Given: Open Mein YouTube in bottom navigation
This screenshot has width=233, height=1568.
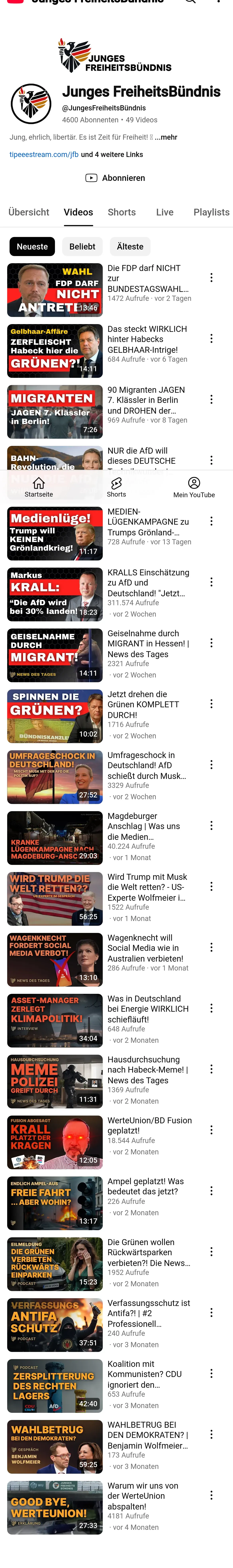Looking at the screenshot, I should click(194, 487).
